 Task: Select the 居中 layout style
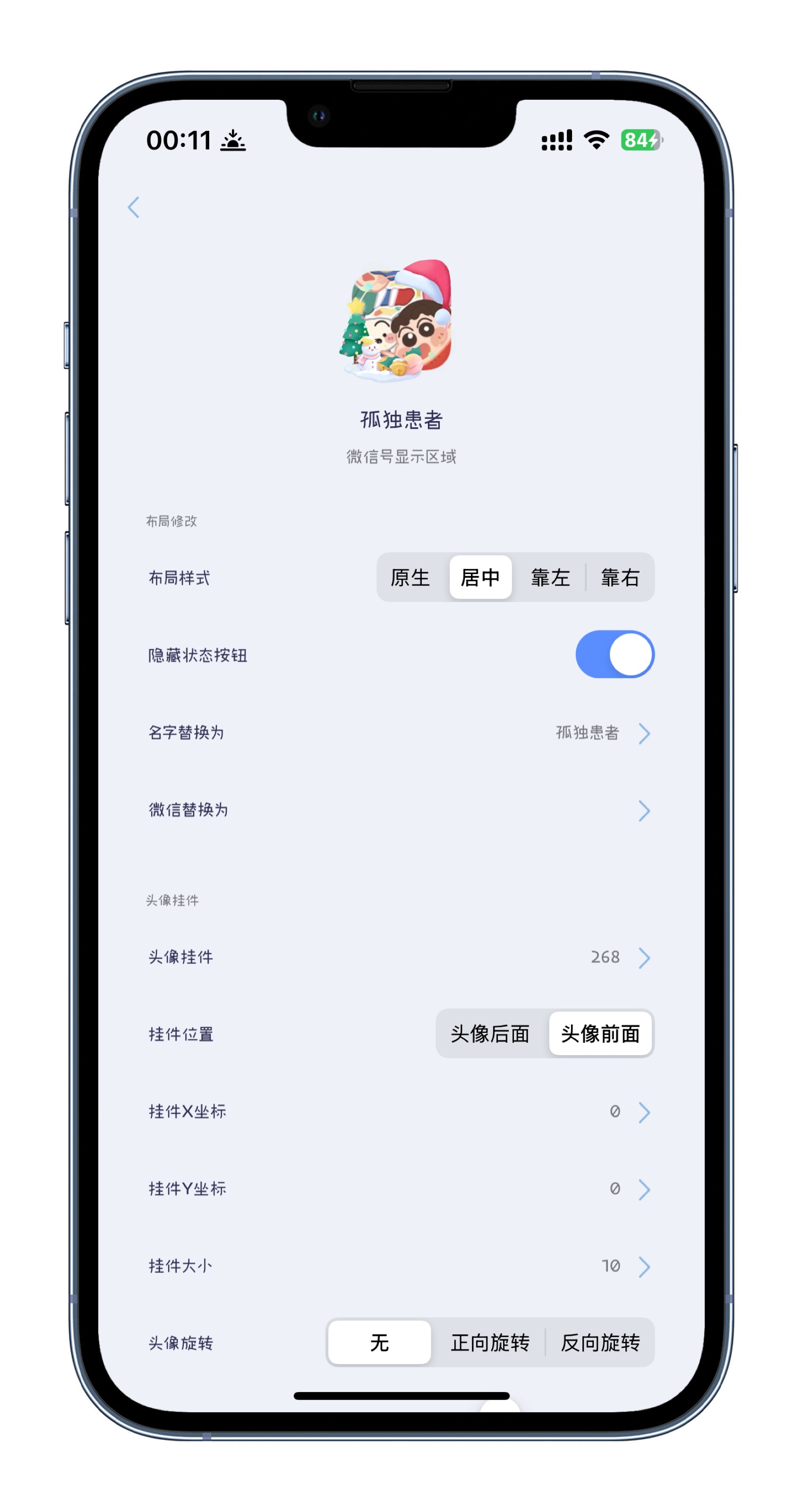coord(480,577)
